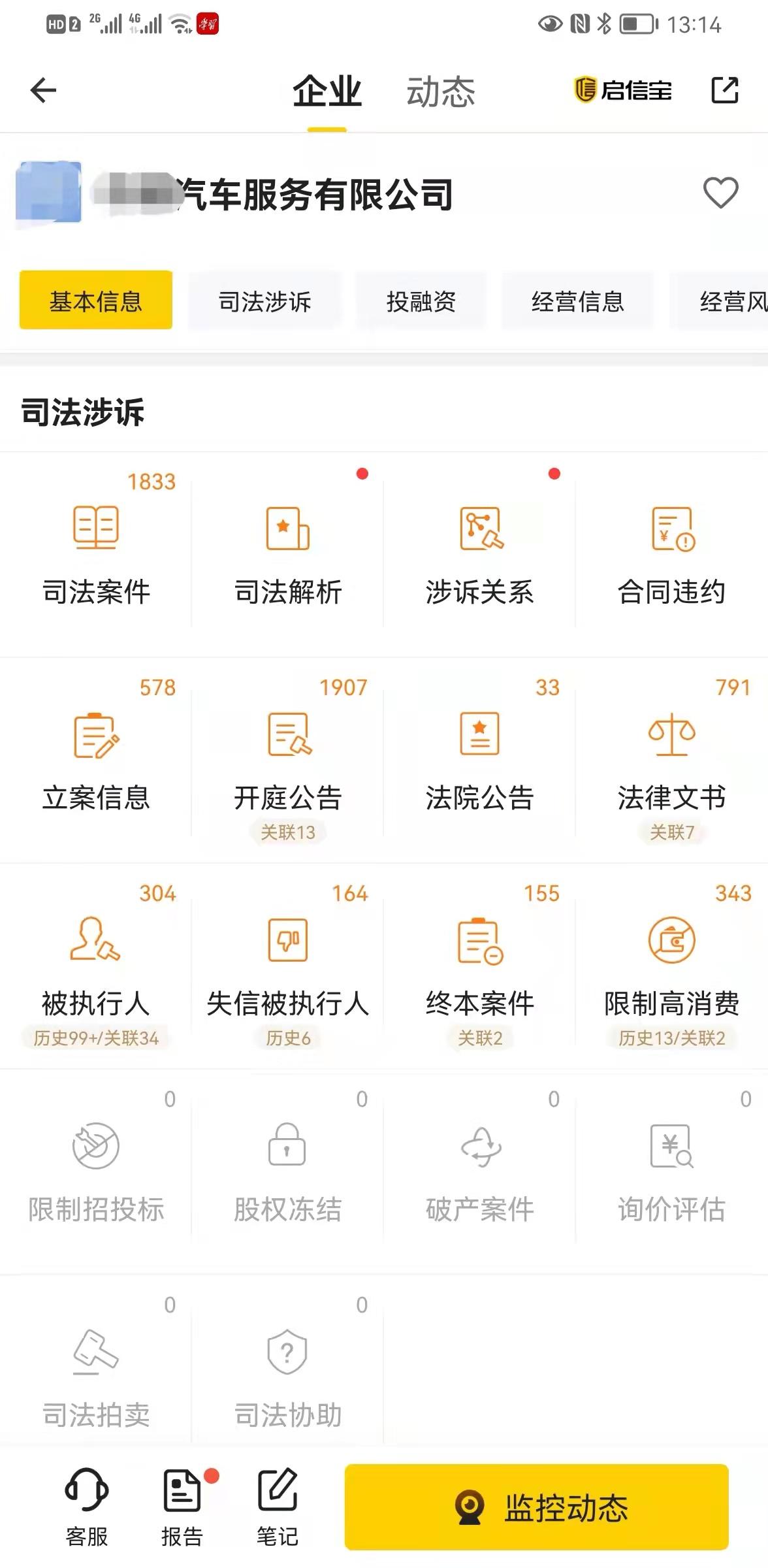Select the 经营信息 chip

click(578, 302)
